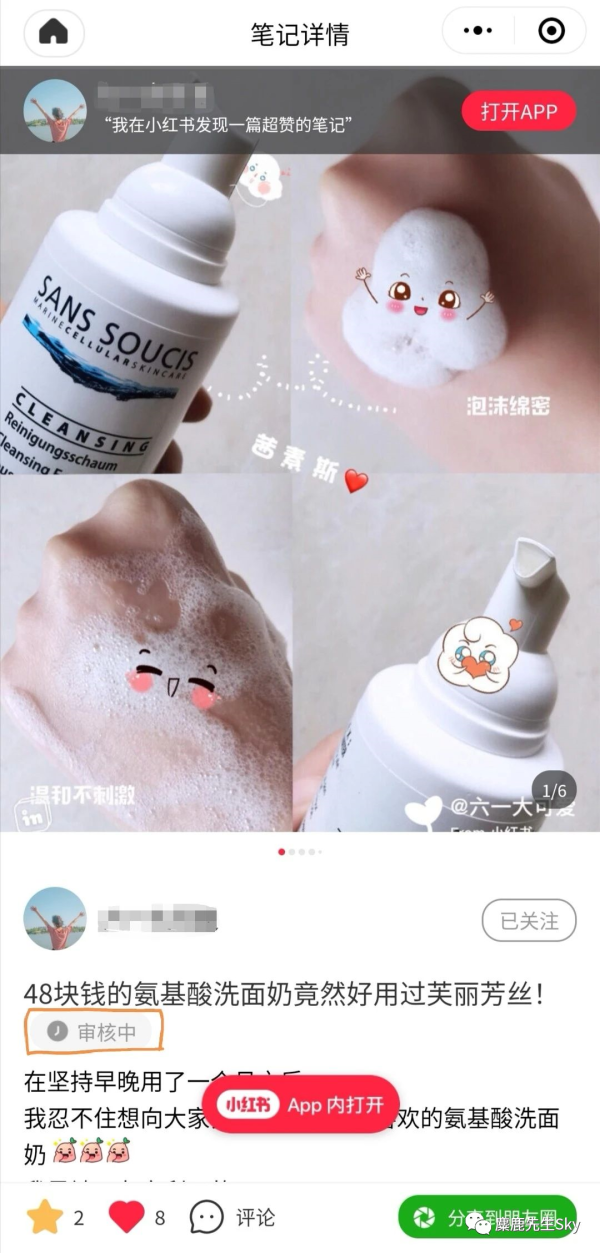Go to the home page
Screen dimensions: 600x1253
(x=53, y=31)
